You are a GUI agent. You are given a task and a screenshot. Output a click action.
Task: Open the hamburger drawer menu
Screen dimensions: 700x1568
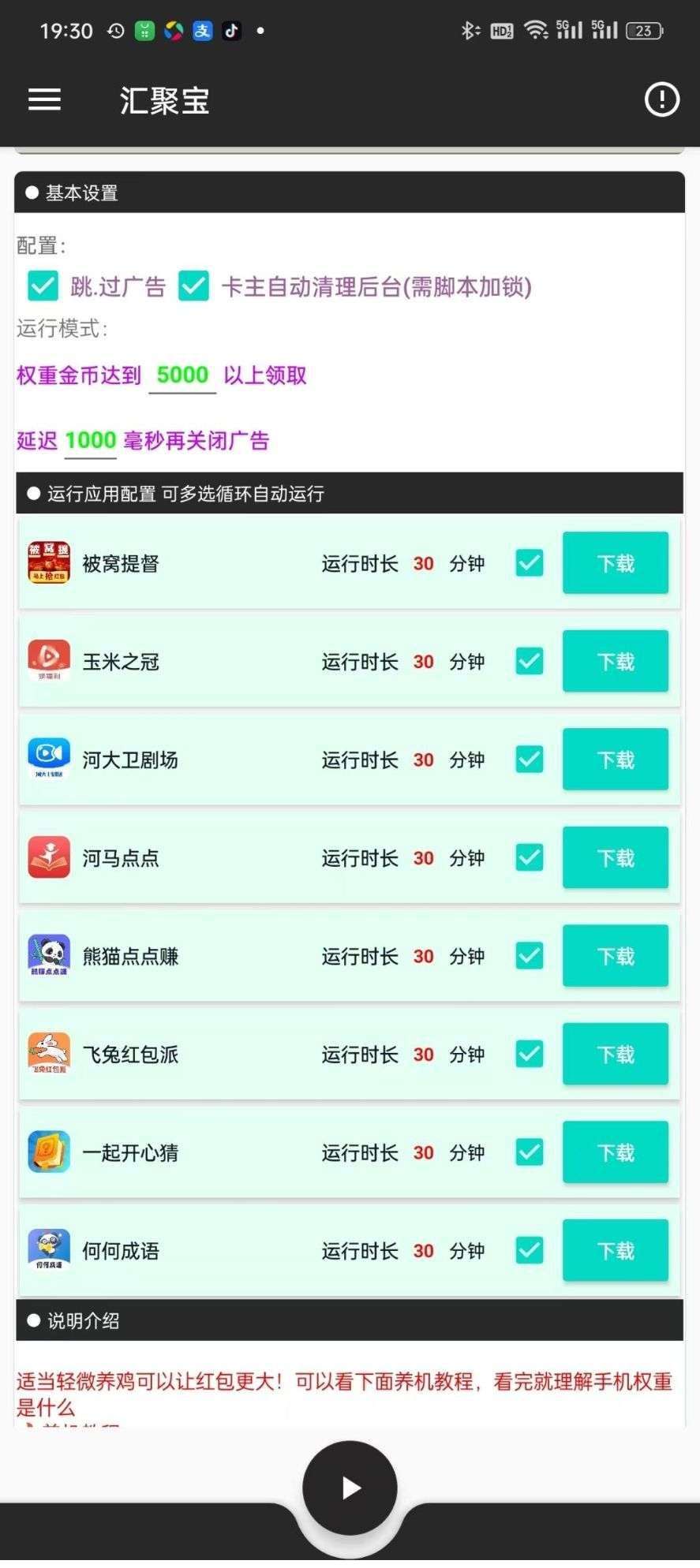tap(44, 100)
